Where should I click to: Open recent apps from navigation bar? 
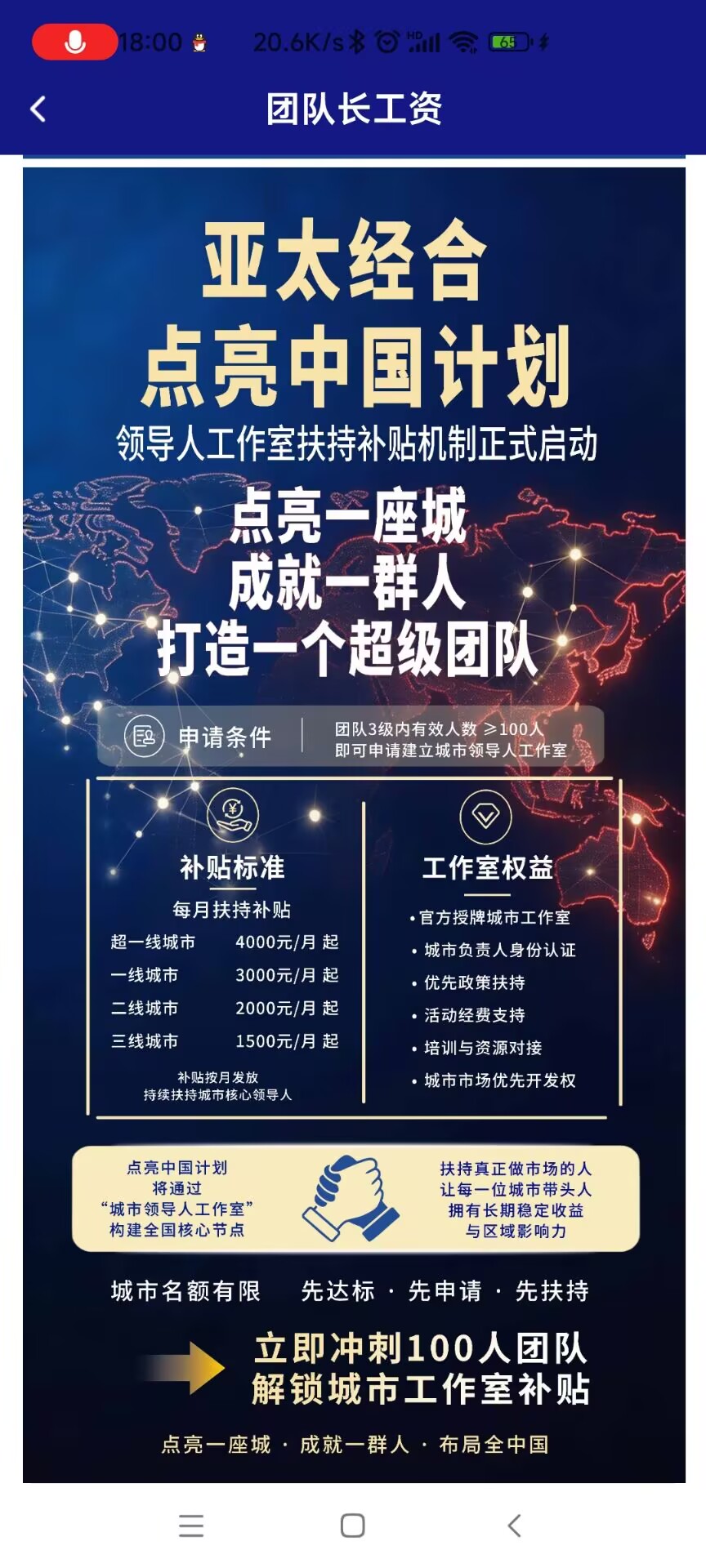pyautogui.click(x=191, y=1526)
